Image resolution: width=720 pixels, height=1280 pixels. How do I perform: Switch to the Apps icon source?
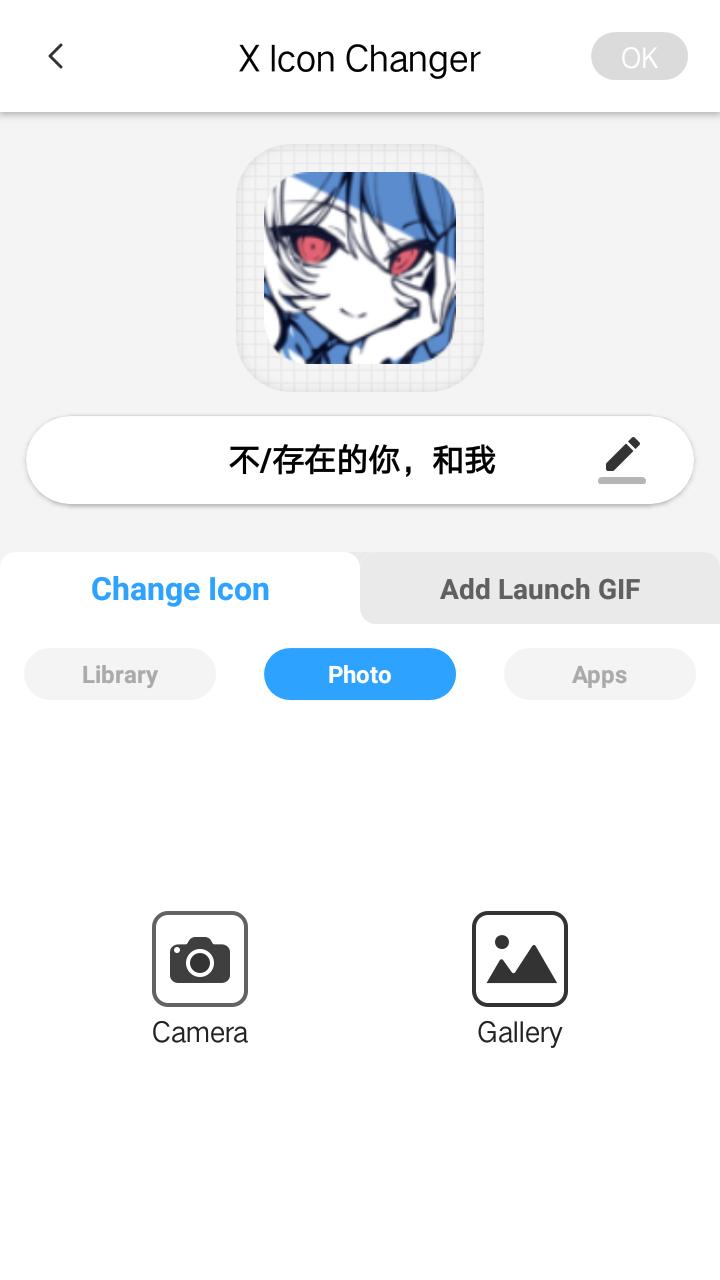(x=599, y=674)
